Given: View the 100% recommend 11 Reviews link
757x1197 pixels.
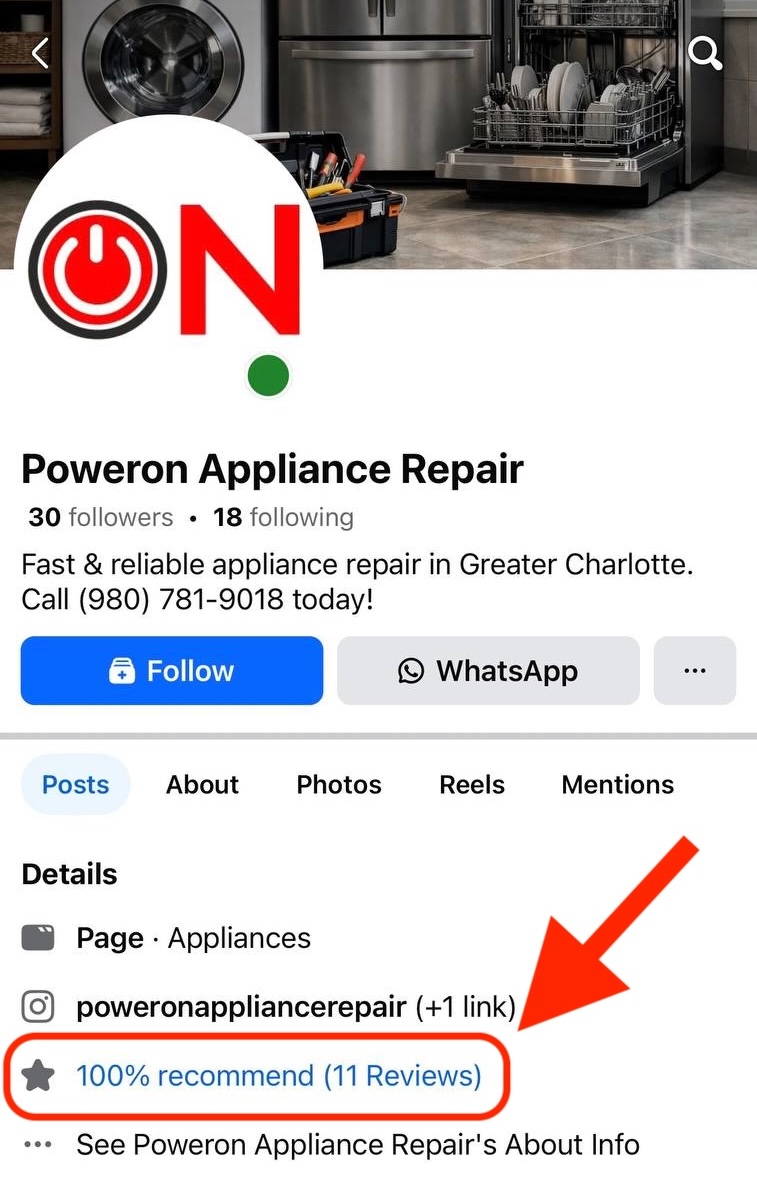Looking at the screenshot, I should (x=278, y=1076).
